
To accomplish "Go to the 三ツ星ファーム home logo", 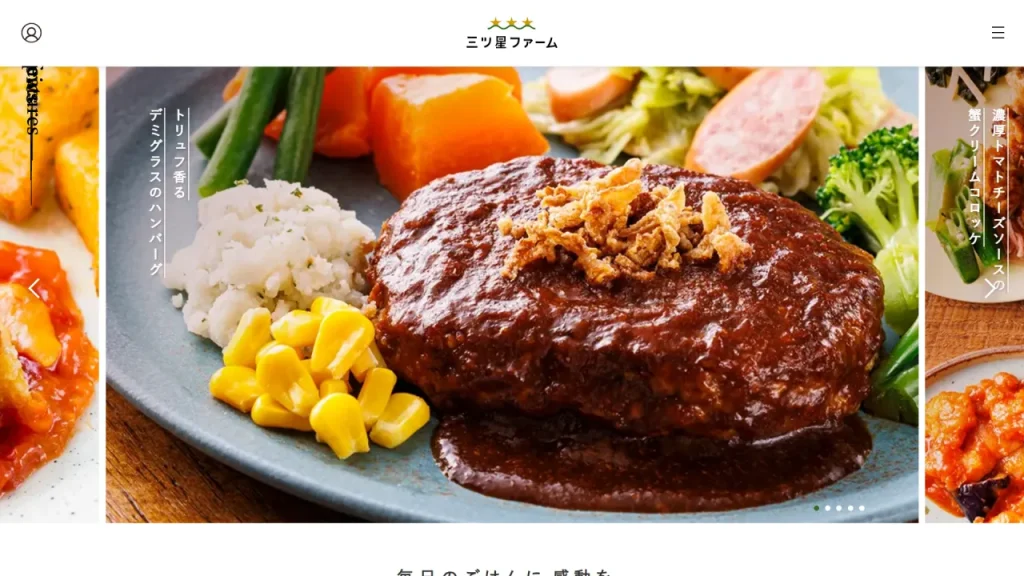I will pyautogui.click(x=511, y=33).
